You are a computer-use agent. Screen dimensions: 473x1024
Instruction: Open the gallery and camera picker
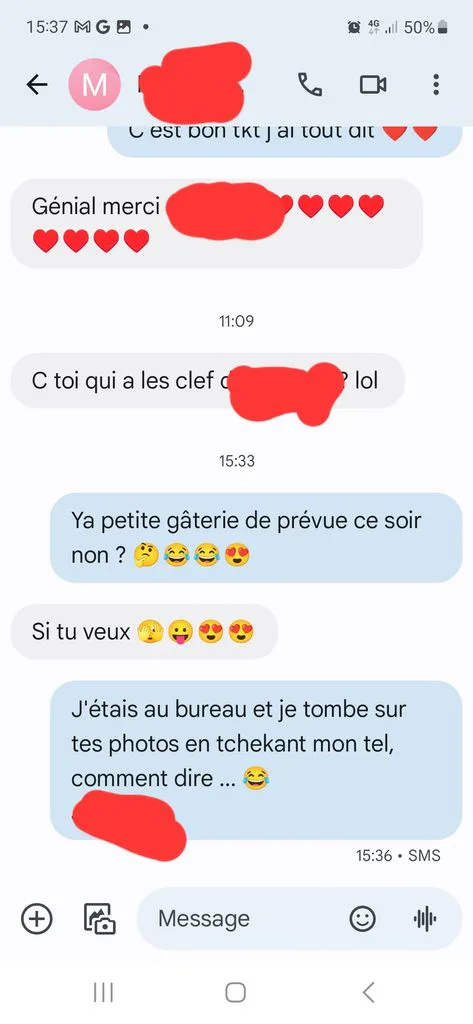[x=99, y=918]
